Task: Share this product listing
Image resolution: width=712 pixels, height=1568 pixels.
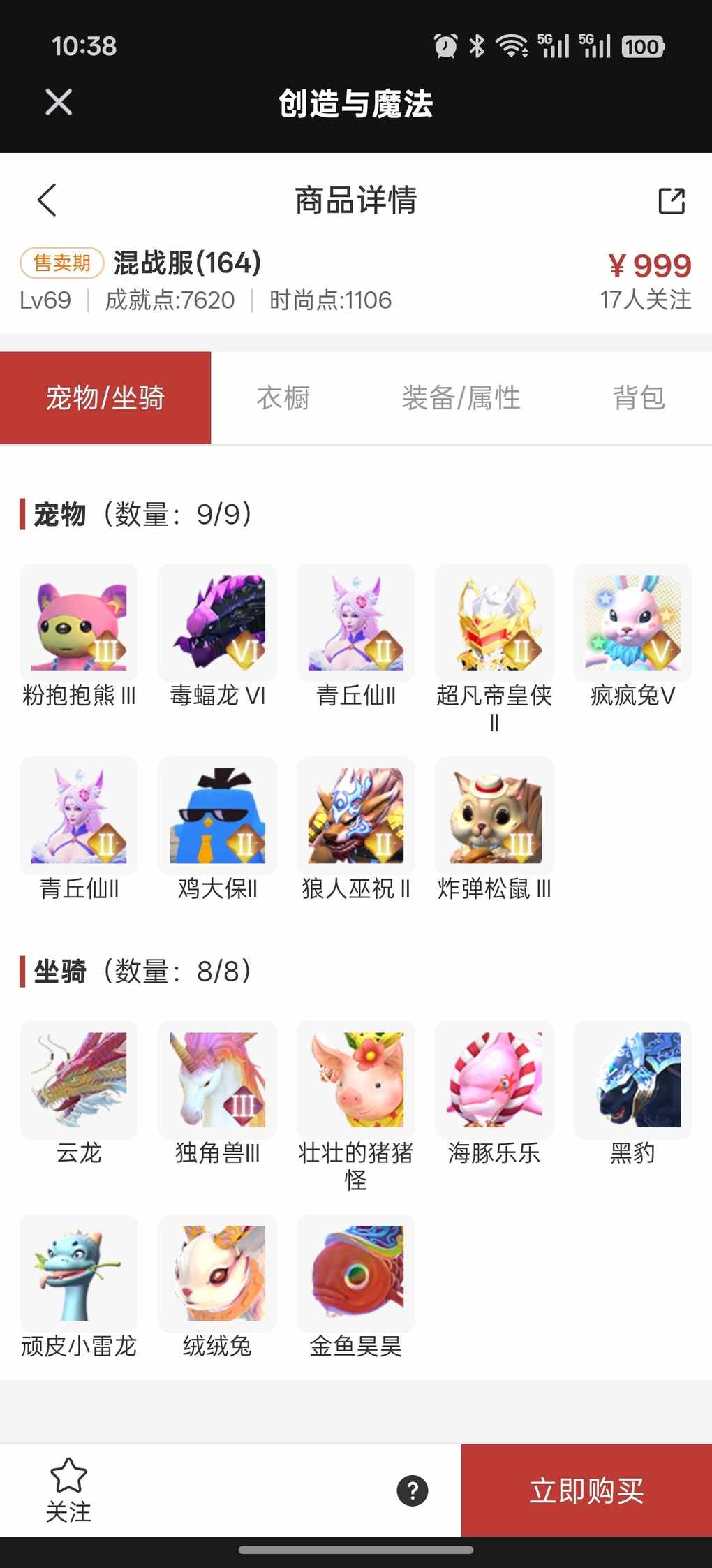Action: click(x=672, y=201)
